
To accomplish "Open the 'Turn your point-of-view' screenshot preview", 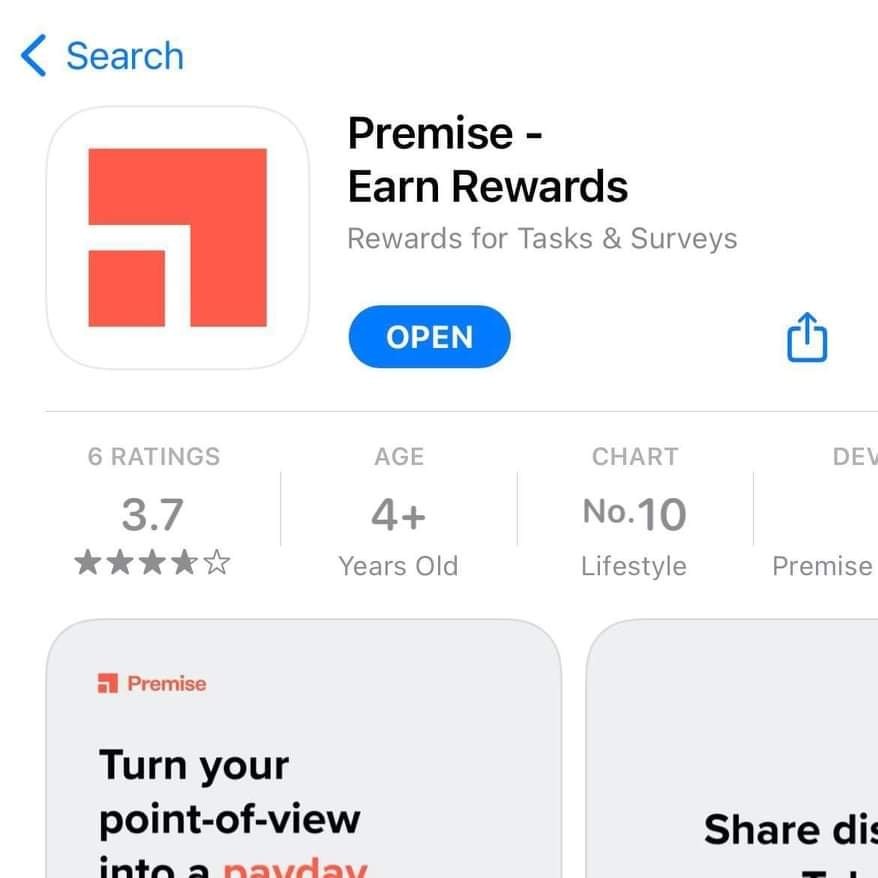I will tap(304, 750).
